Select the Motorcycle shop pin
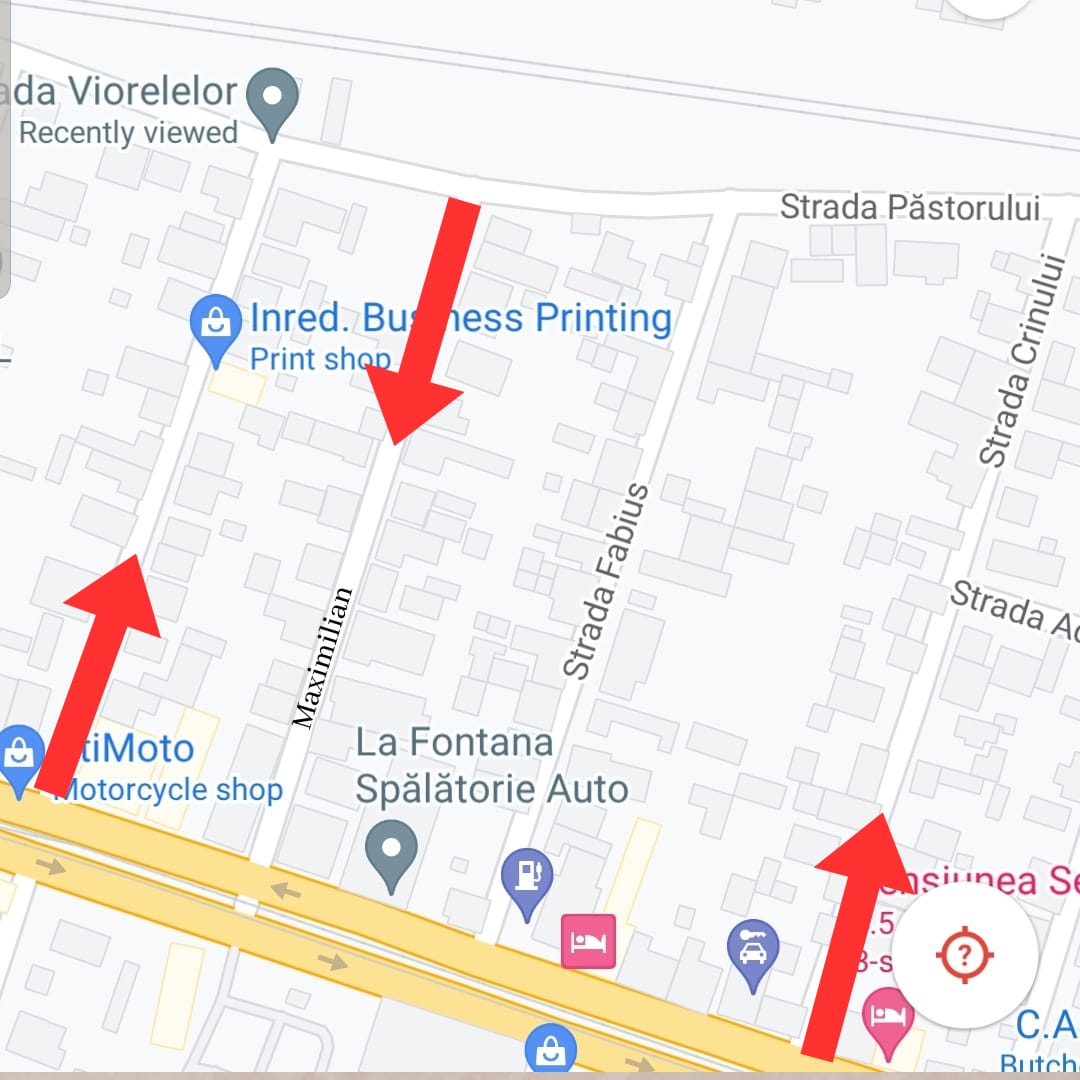1080x1080 pixels. click(20, 757)
